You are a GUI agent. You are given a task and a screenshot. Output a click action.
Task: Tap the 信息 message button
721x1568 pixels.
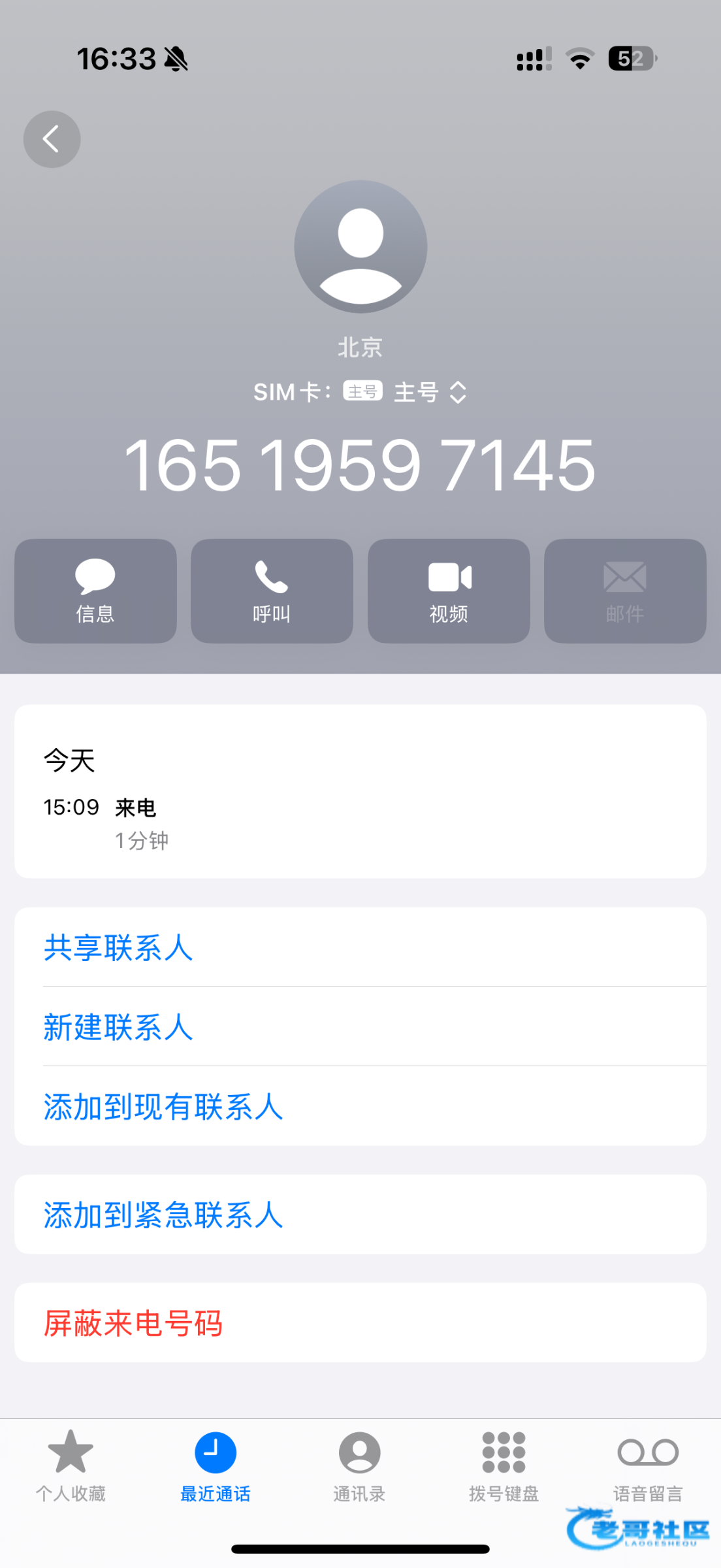tap(95, 591)
